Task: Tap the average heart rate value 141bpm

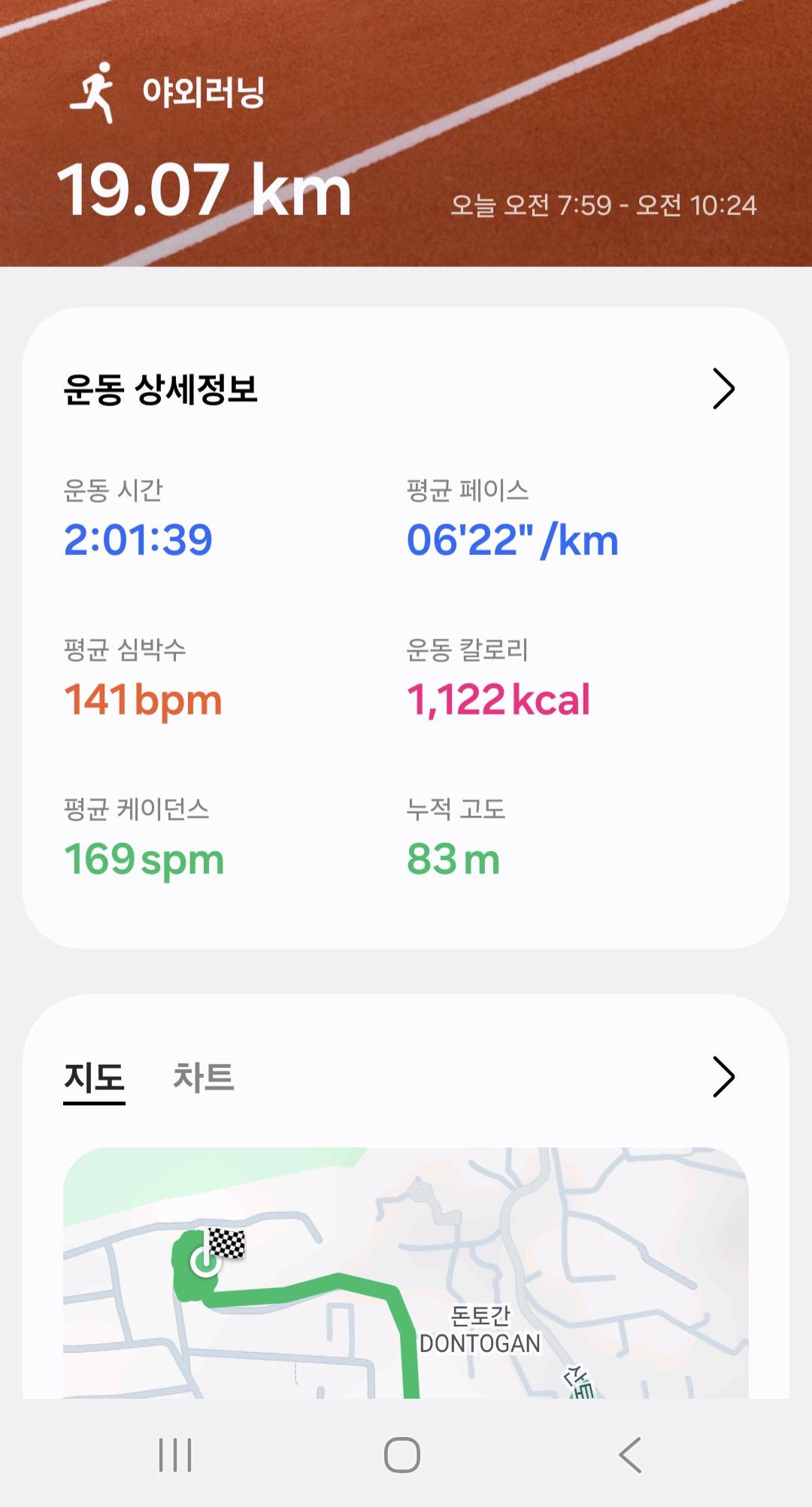Action: (x=143, y=699)
